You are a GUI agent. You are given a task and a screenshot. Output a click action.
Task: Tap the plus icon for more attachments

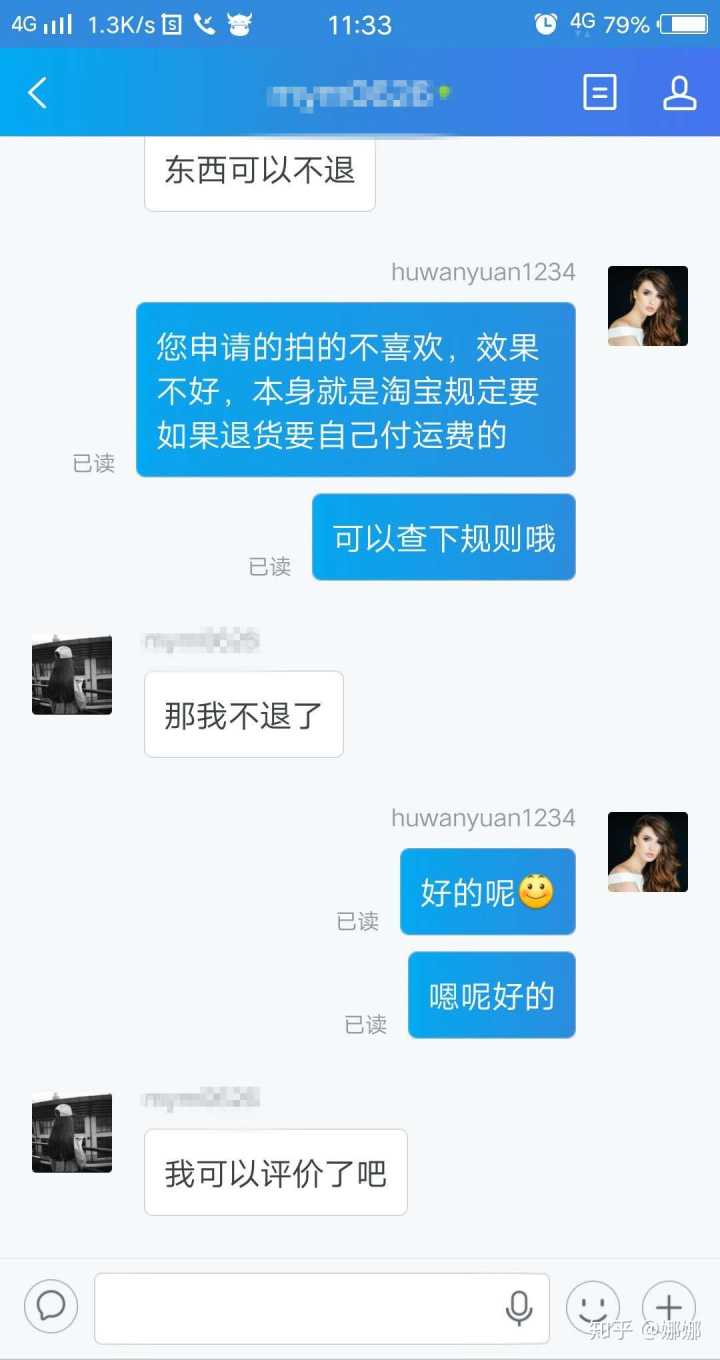(668, 1307)
